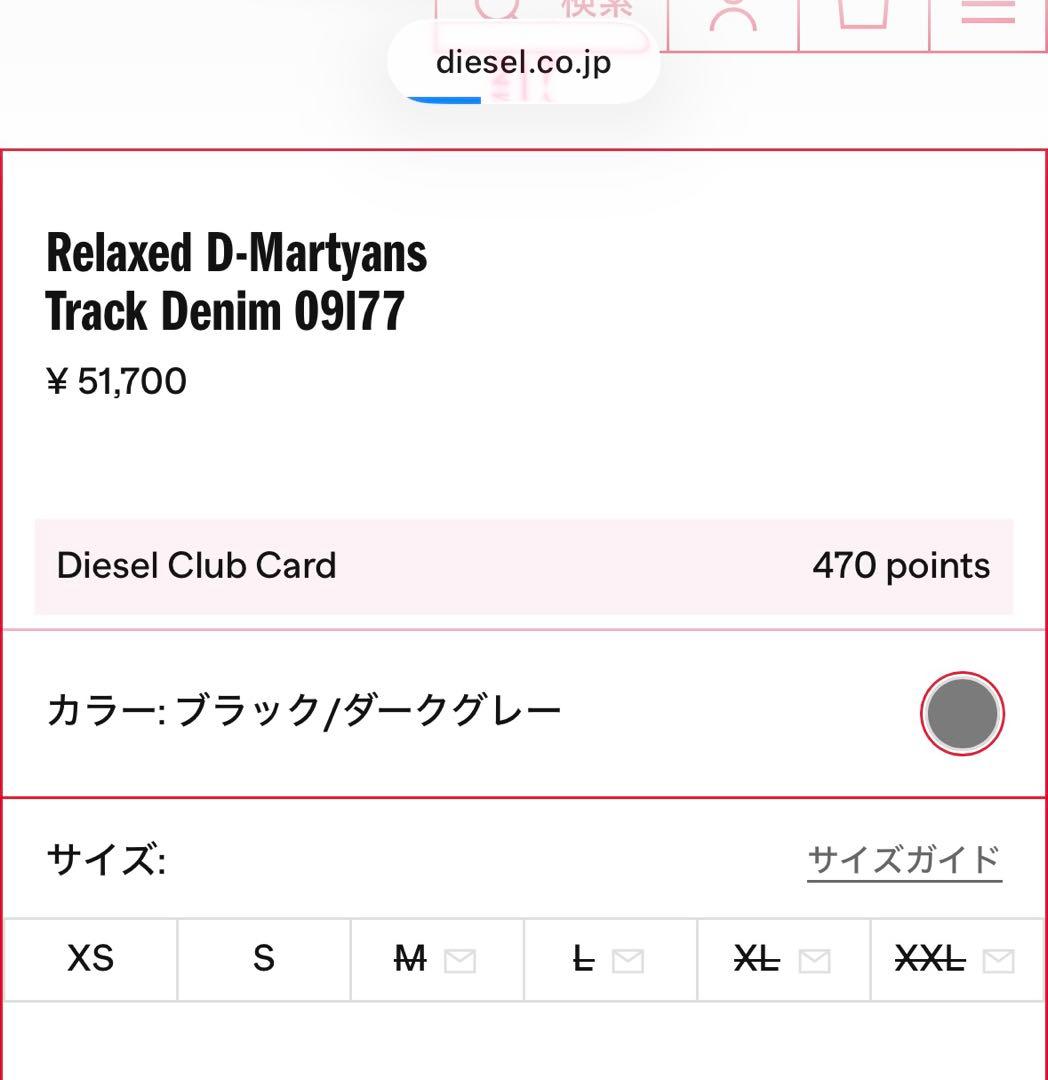Tap the ¥51,700 price text
This screenshot has width=1048, height=1080.
point(118,380)
